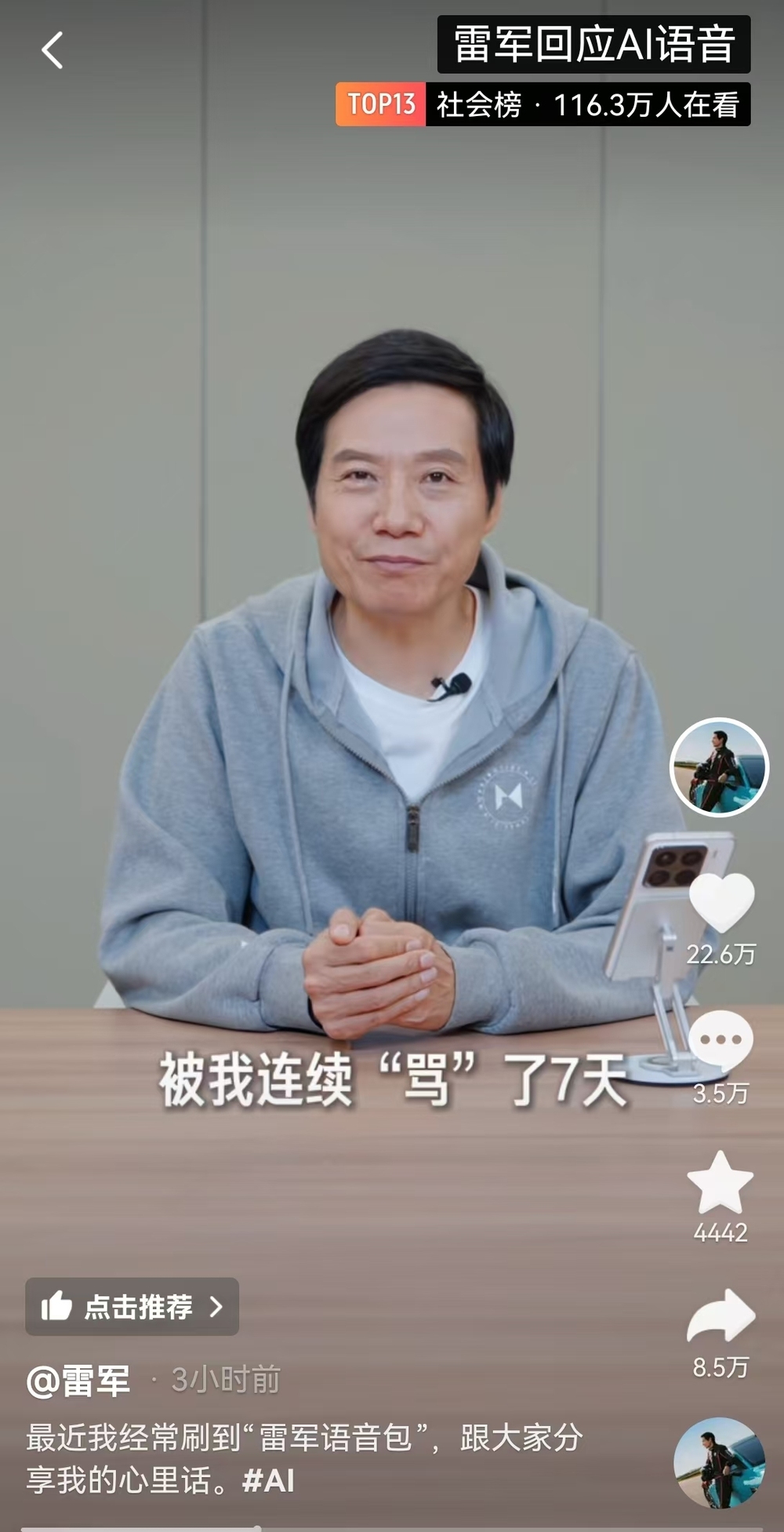
Task: Favorite the video with the star icon
Action: [x=720, y=1183]
